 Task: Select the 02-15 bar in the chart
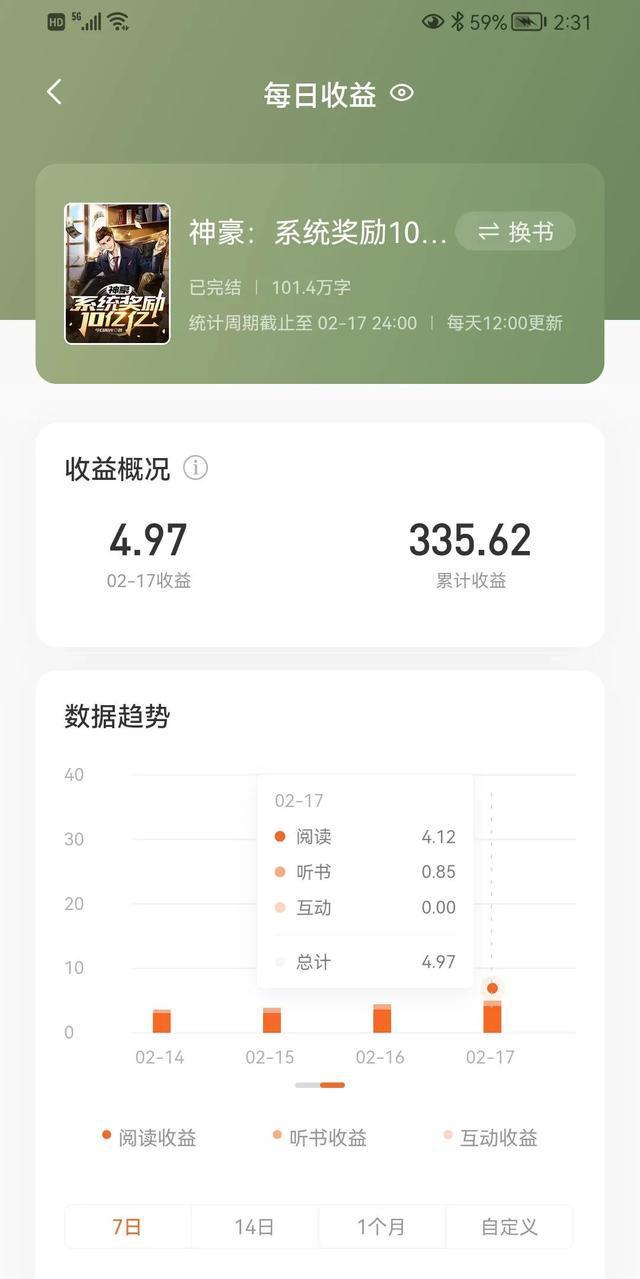tap(272, 1020)
